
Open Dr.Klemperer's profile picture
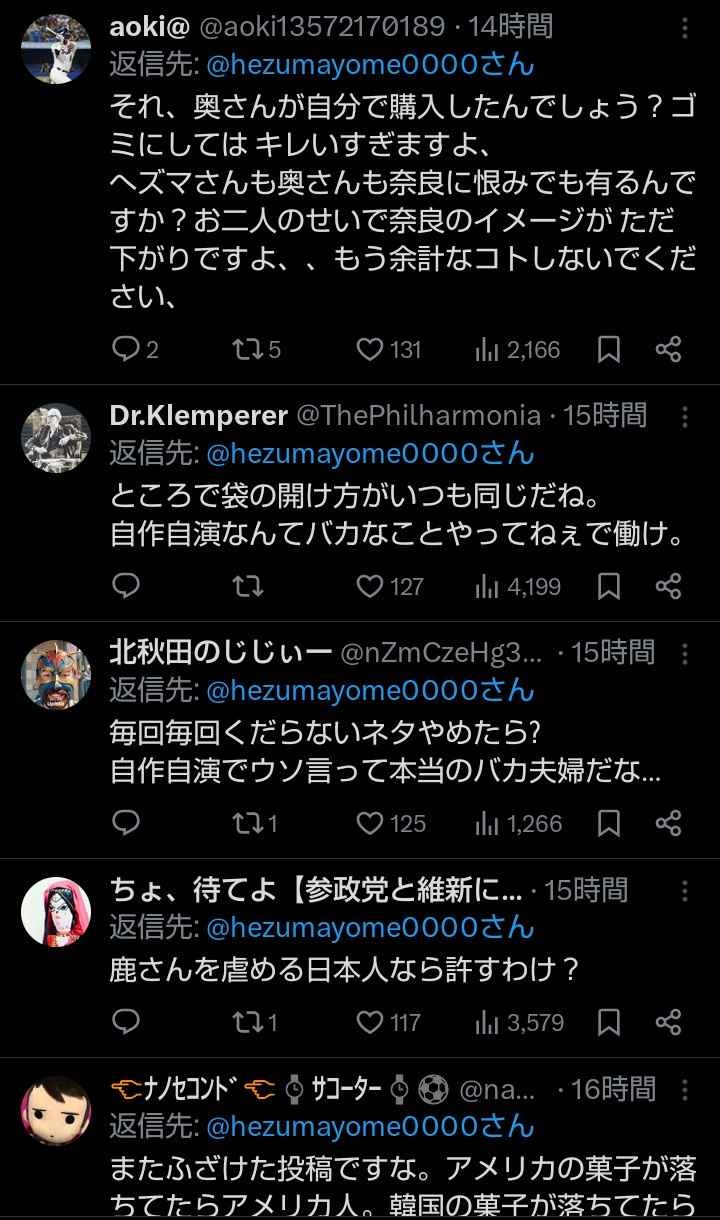[x=56, y=438]
